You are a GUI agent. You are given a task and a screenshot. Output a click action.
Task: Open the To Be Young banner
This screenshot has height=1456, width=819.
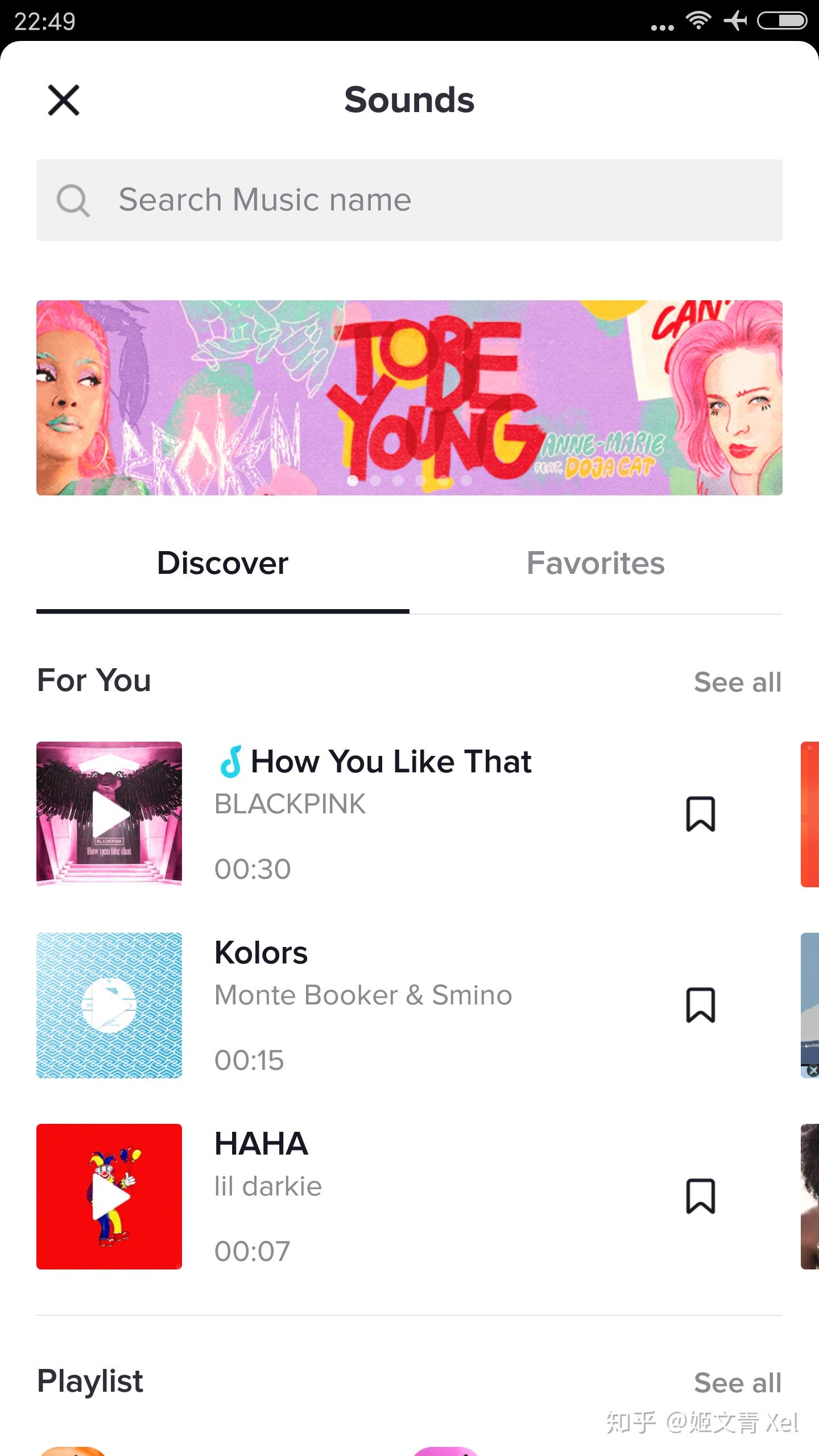click(x=409, y=398)
